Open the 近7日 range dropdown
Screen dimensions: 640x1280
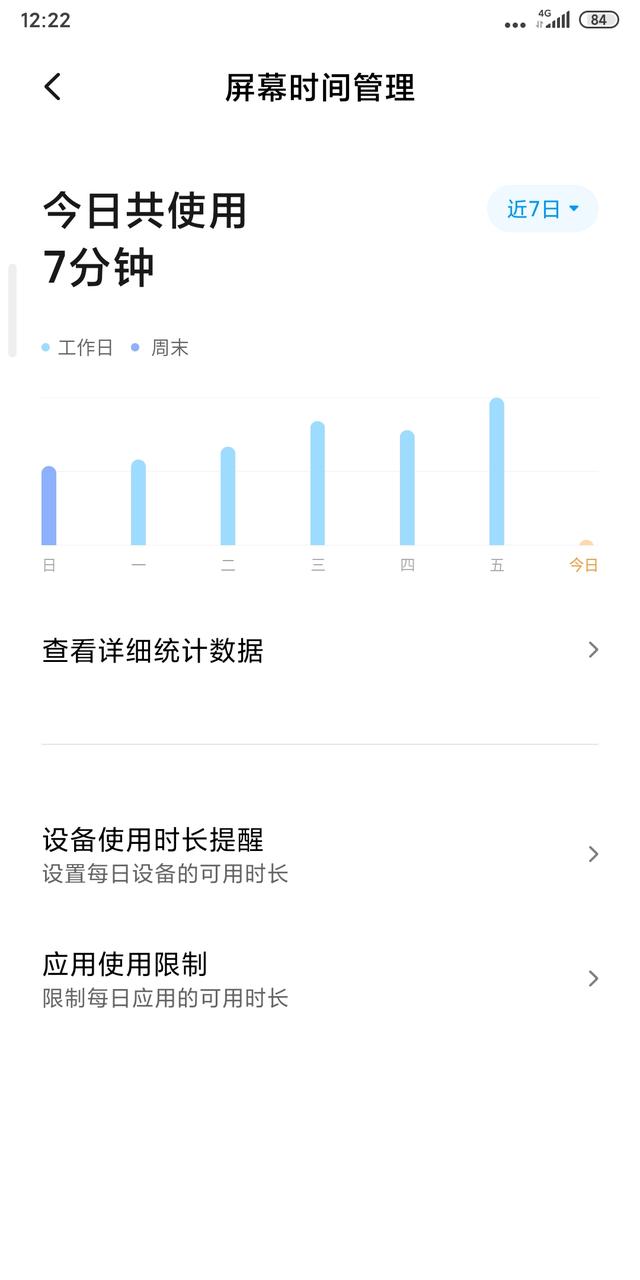click(542, 209)
